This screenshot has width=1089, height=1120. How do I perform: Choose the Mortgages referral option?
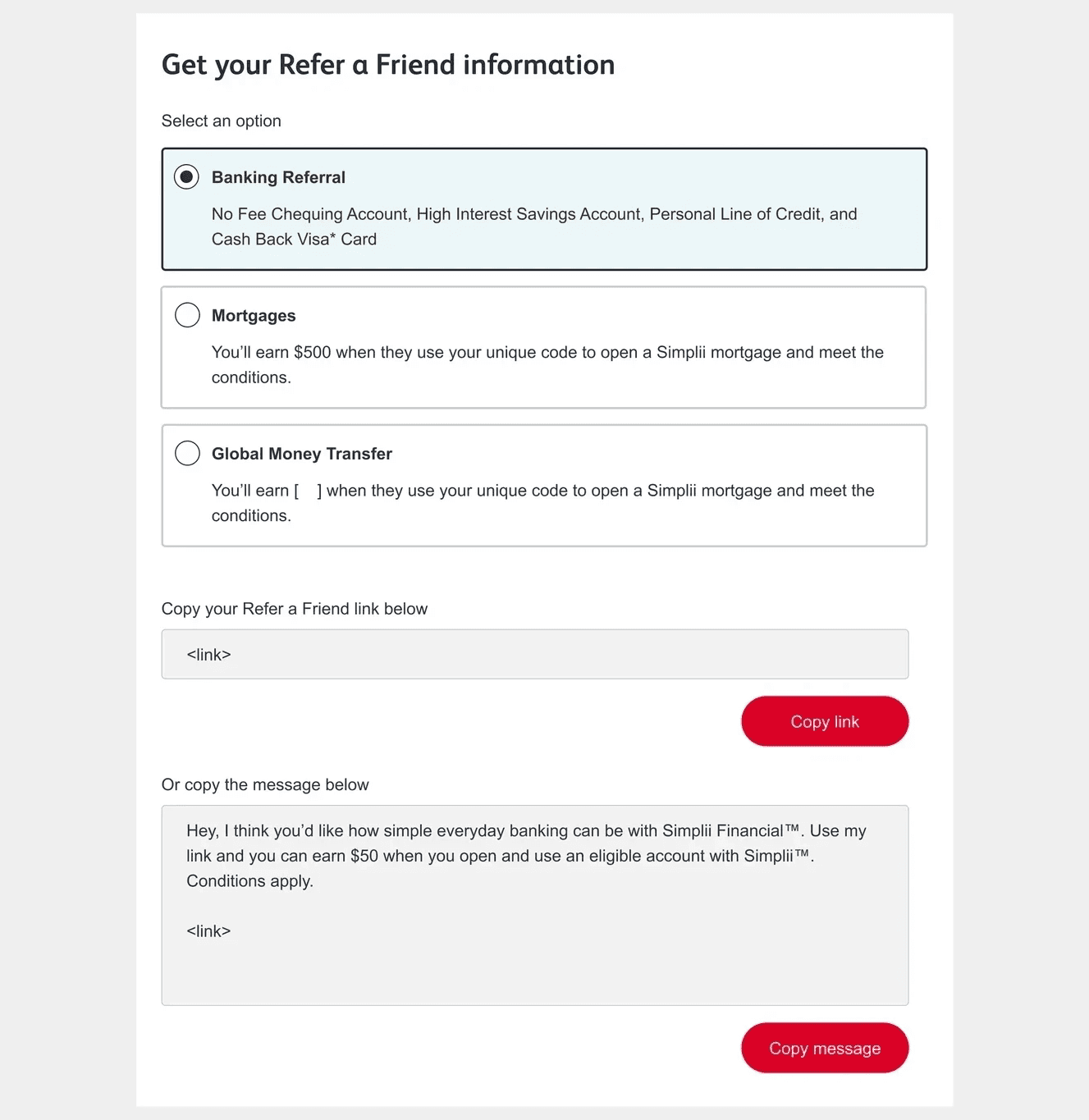187,315
